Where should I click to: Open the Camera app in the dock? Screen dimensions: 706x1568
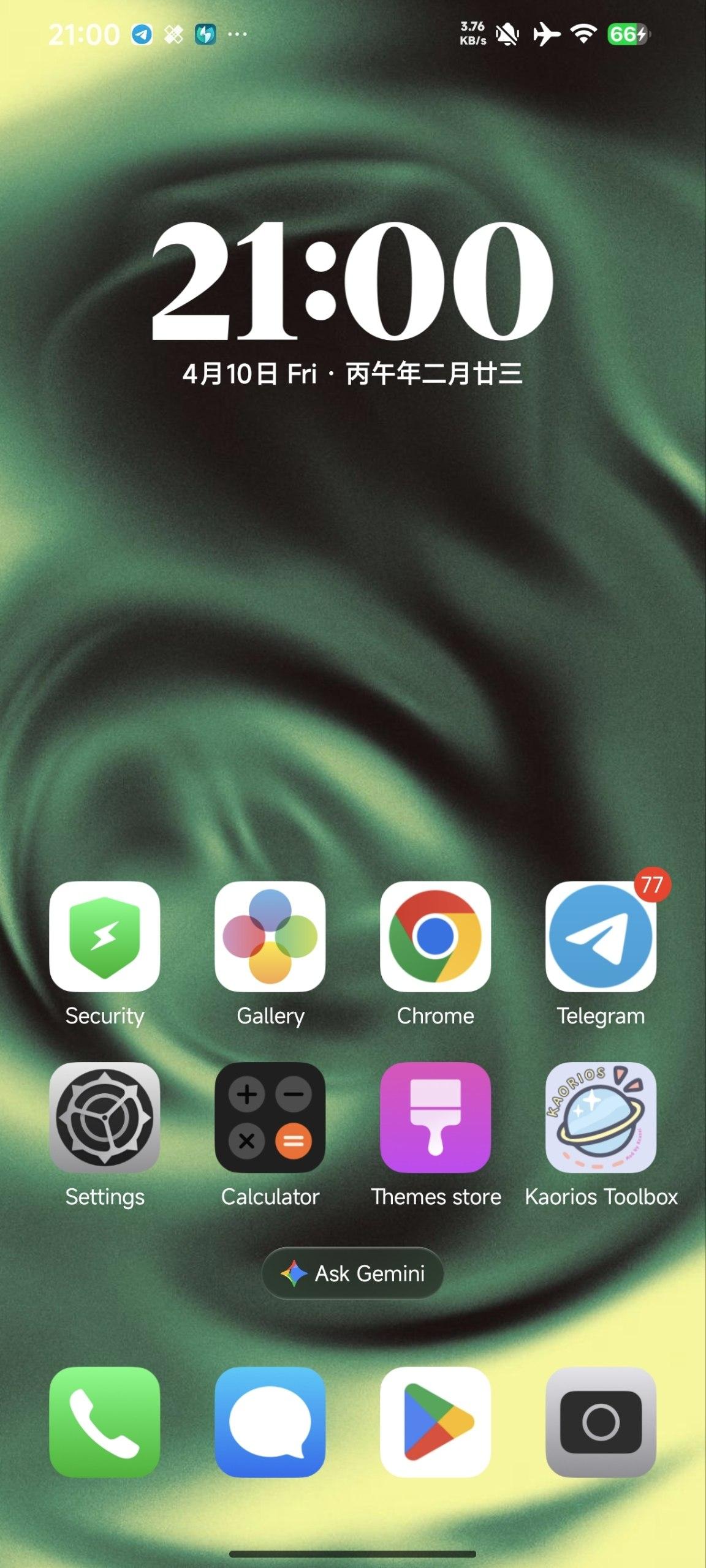click(601, 1422)
